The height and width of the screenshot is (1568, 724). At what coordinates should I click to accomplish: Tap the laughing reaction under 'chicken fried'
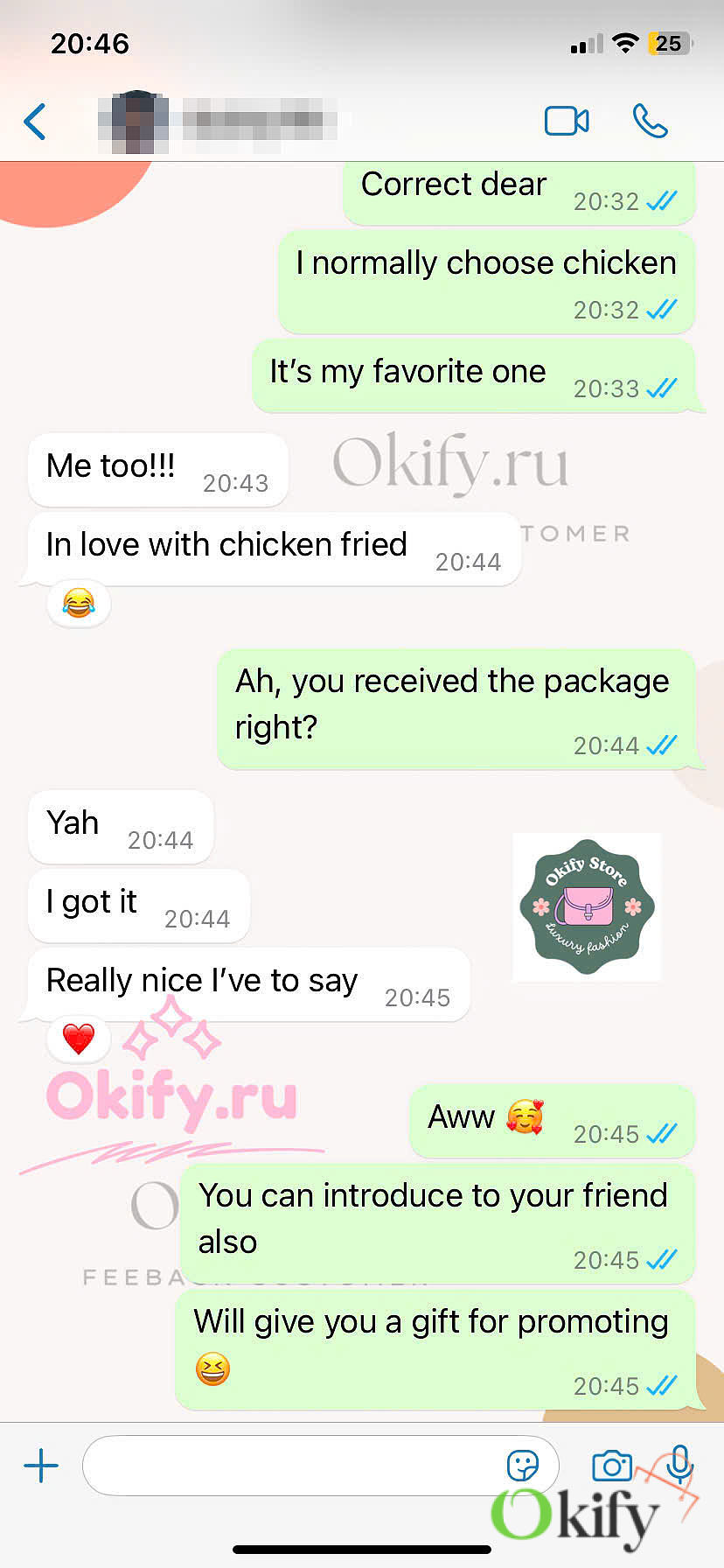pos(79,603)
